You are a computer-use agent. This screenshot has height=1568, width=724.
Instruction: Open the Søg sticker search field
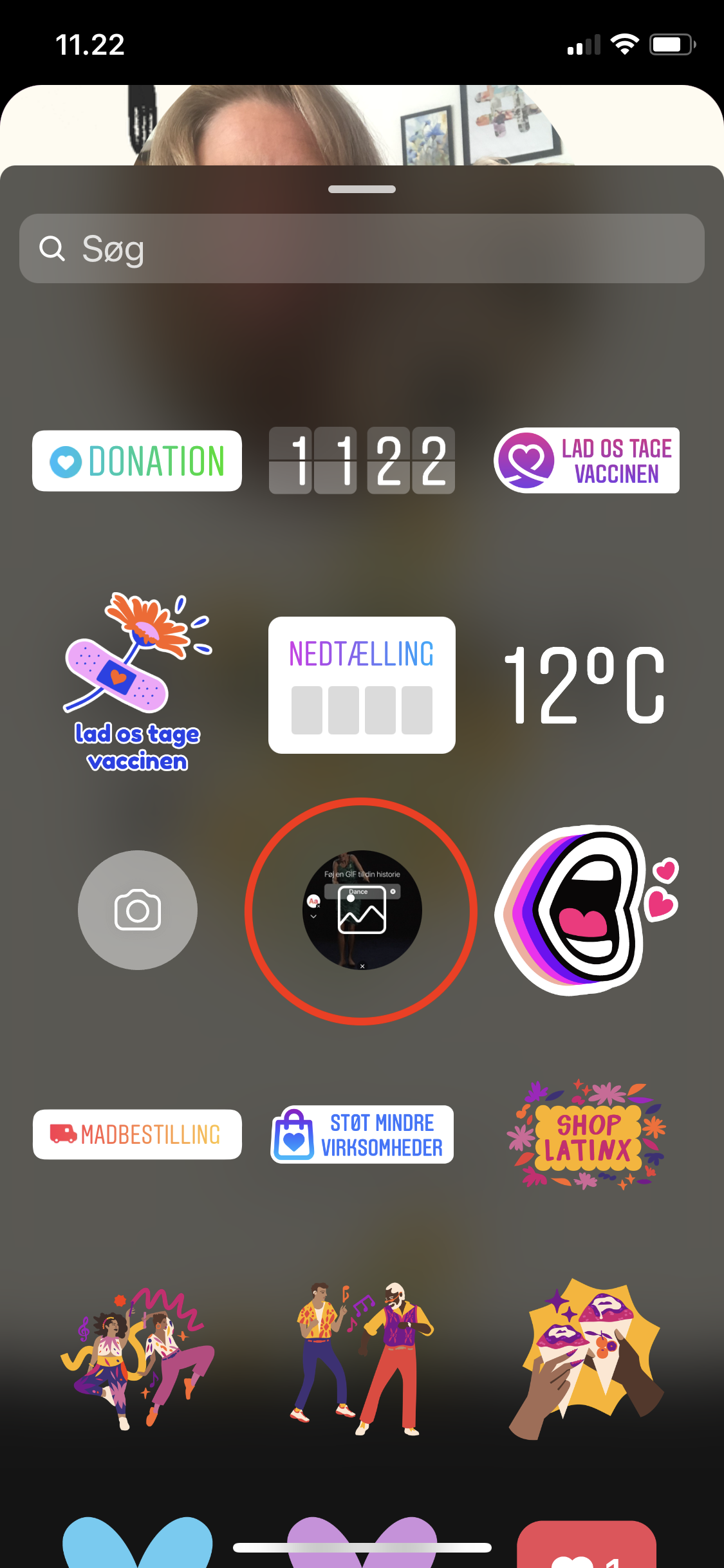[362, 248]
